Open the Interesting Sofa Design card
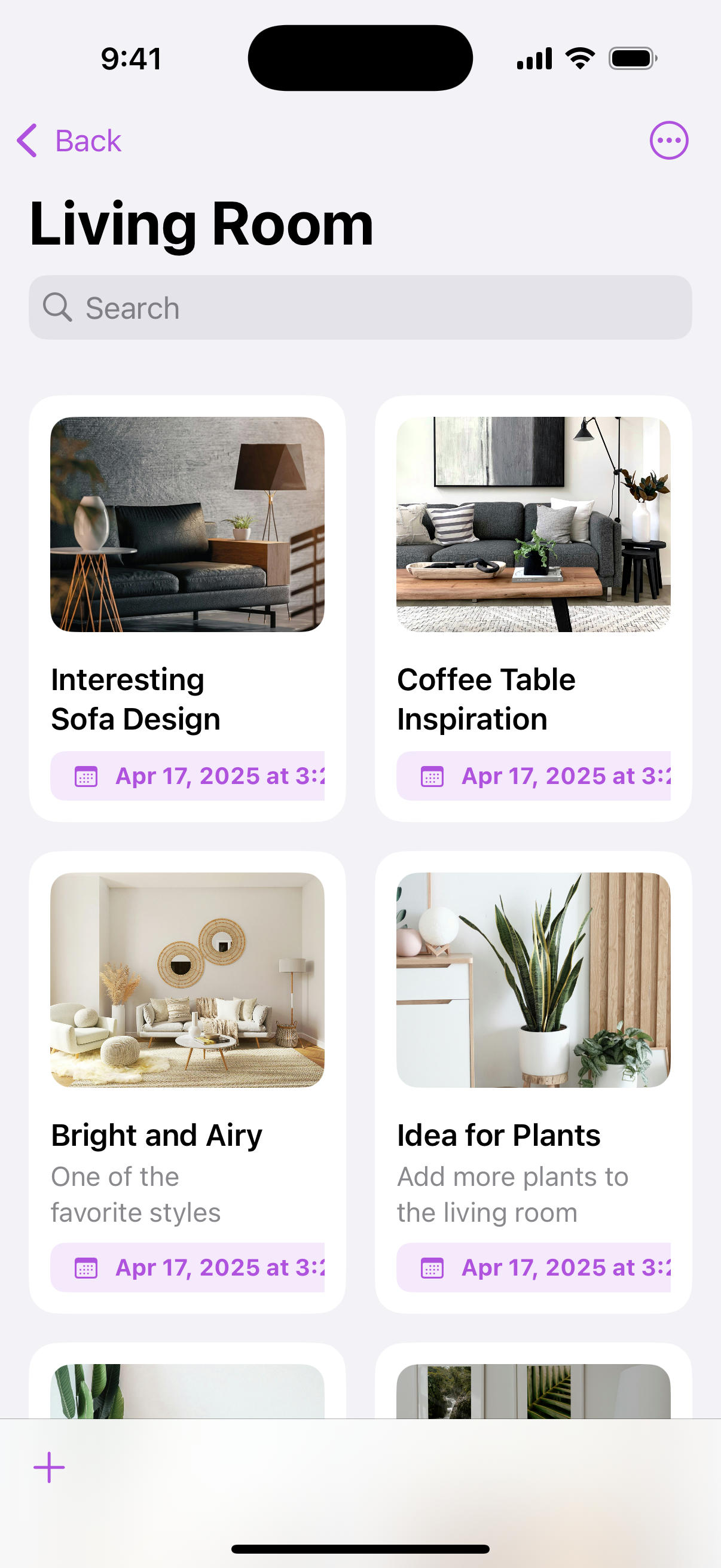Image resolution: width=721 pixels, height=1568 pixels. [x=187, y=609]
